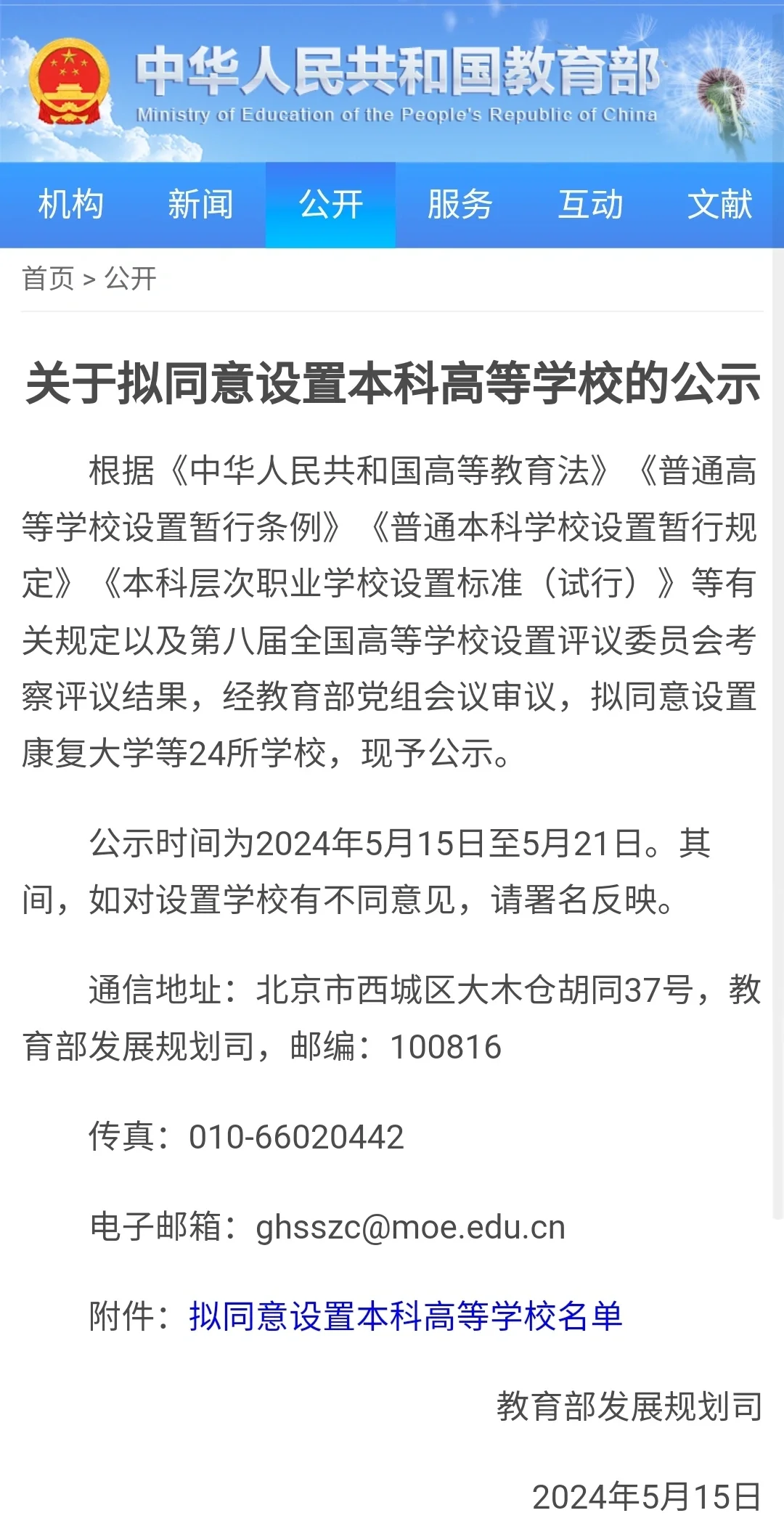Open the 新闻 navigation tab
Screen dimensions: 784x1513
201,204
